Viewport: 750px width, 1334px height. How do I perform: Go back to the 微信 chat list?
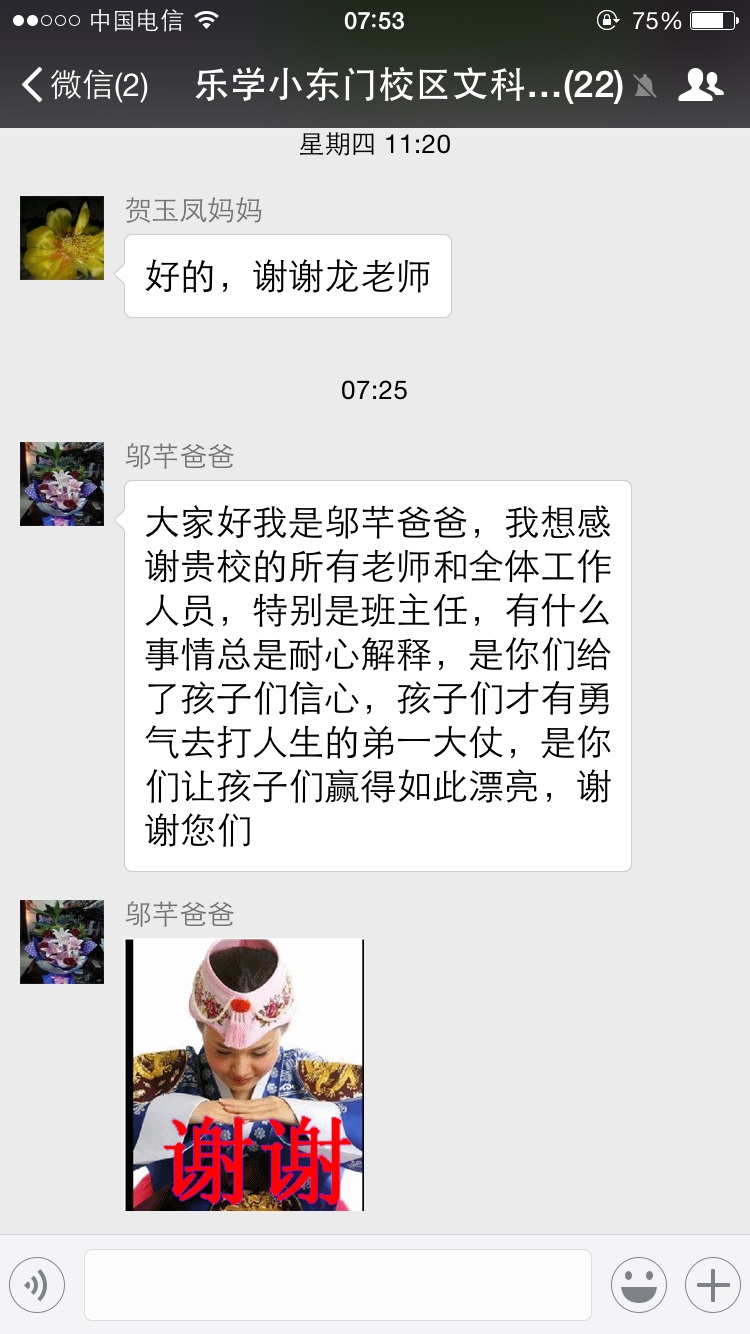click(82, 86)
